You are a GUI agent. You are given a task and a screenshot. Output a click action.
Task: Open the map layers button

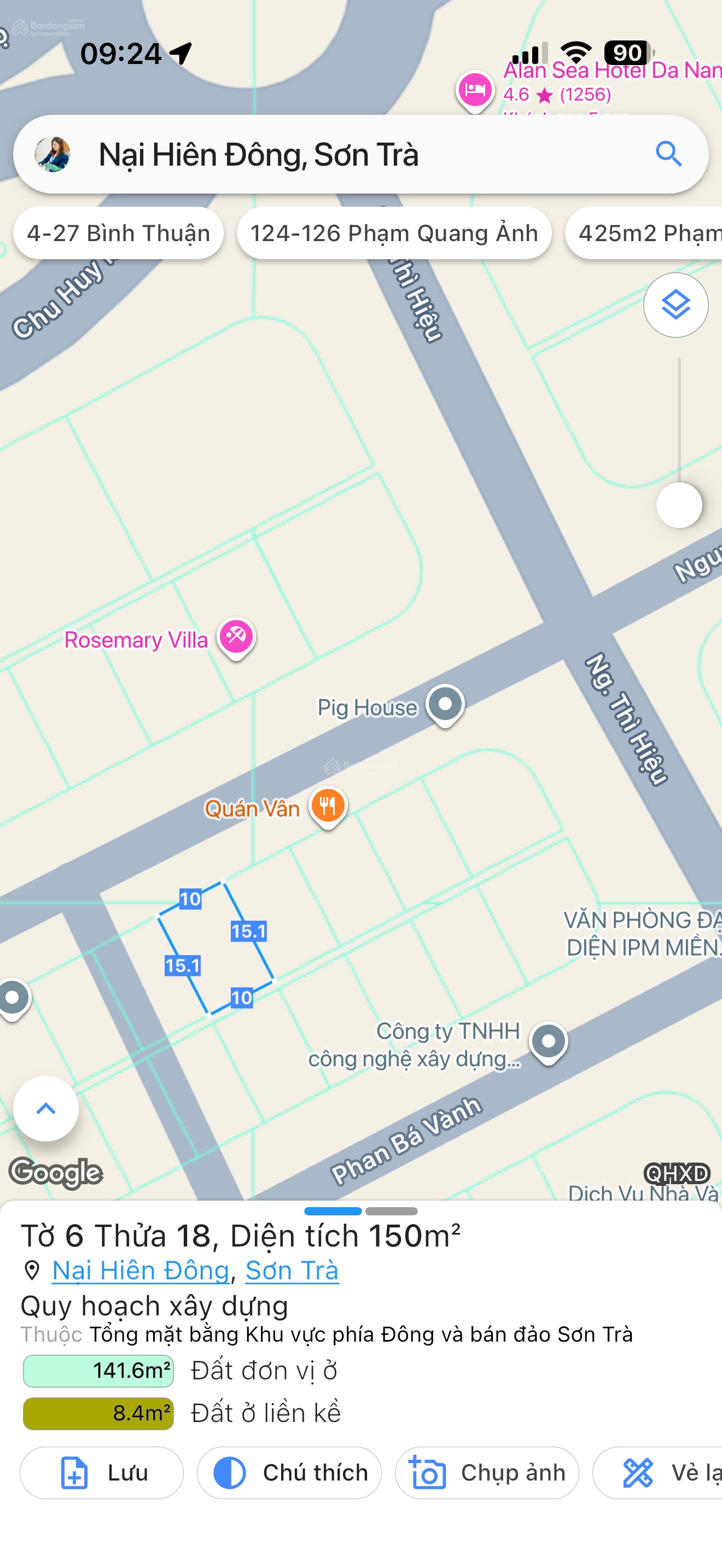(x=676, y=305)
